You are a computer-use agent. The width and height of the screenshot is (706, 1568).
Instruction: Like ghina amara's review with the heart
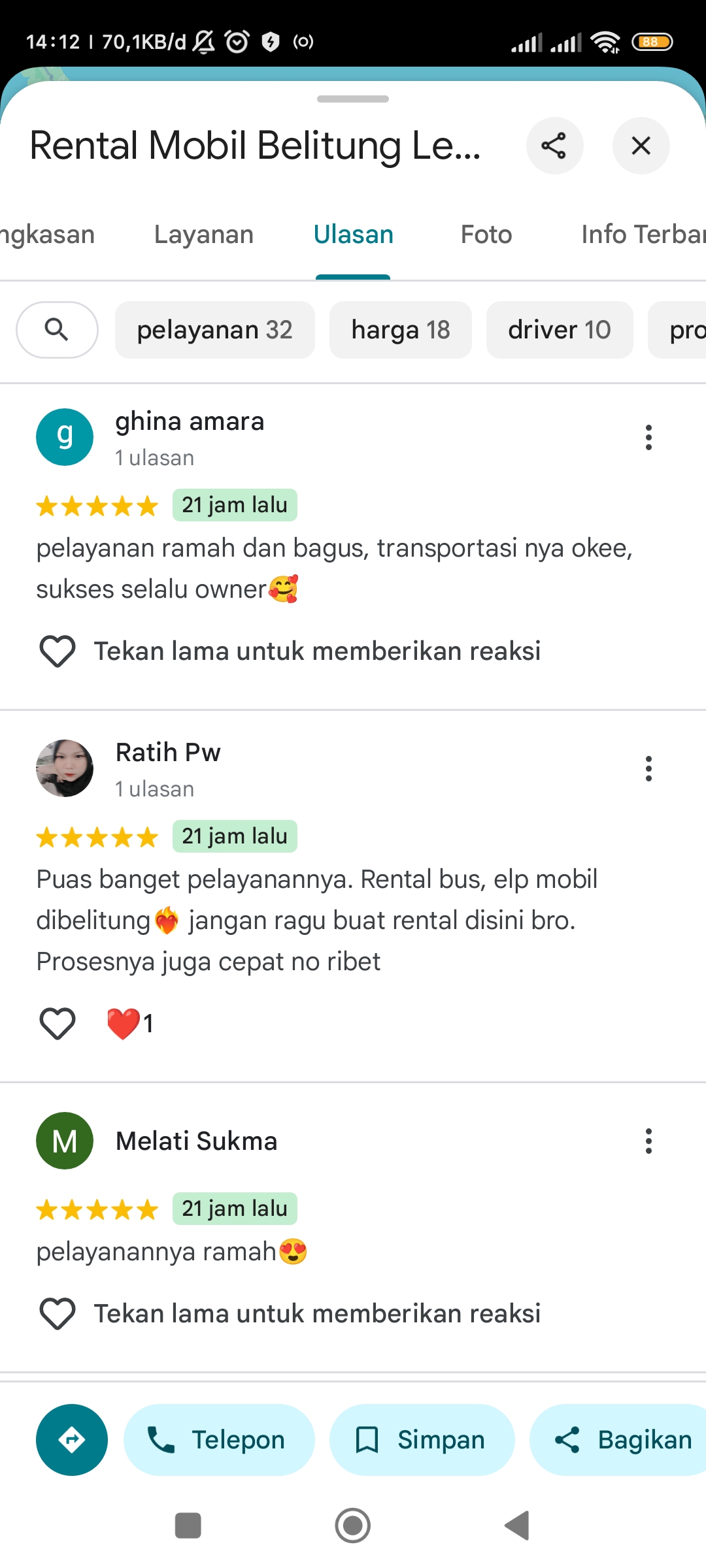pyautogui.click(x=58, y=651)
